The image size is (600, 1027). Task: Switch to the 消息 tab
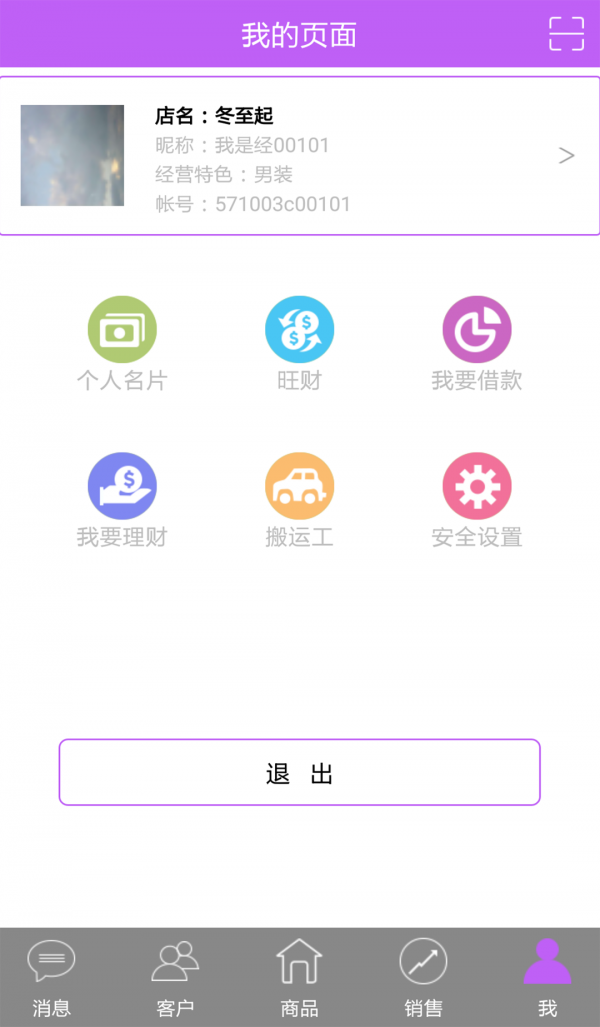(x=51, y=977)
